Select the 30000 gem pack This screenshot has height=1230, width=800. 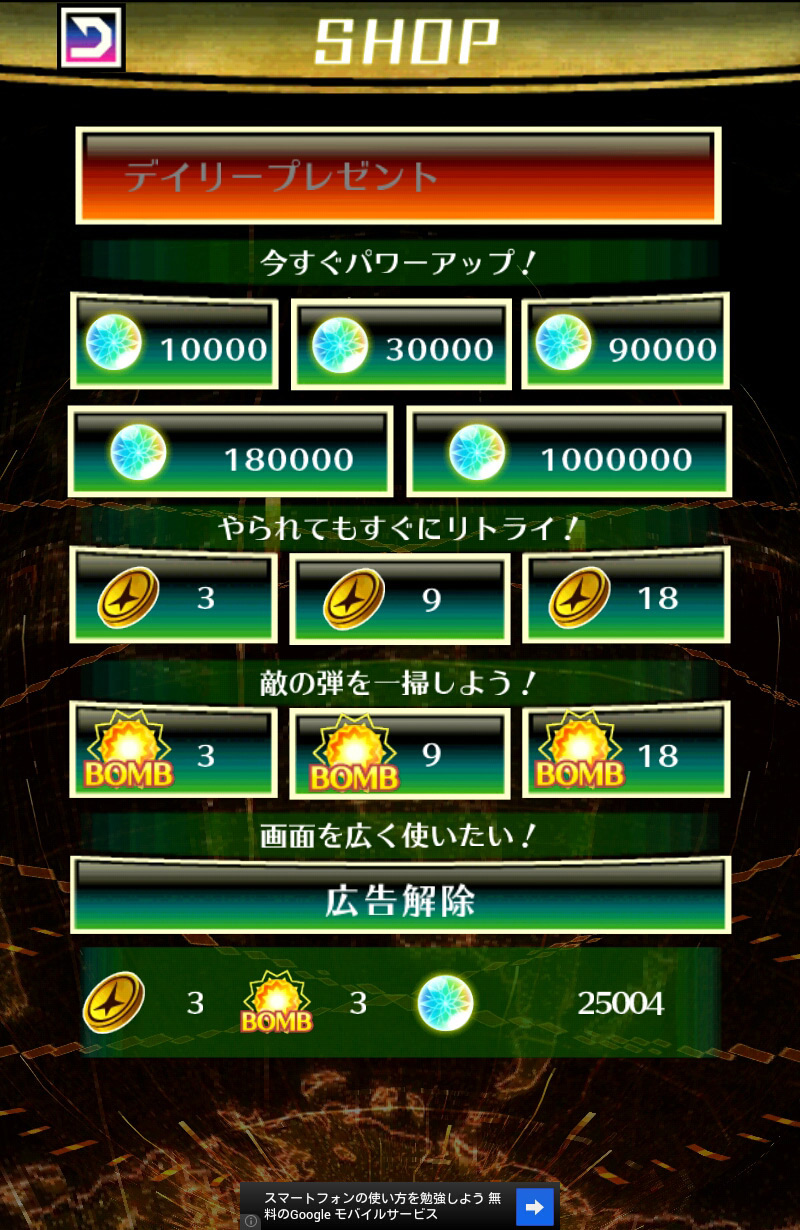pyautogui.click(x=401, y=344)
